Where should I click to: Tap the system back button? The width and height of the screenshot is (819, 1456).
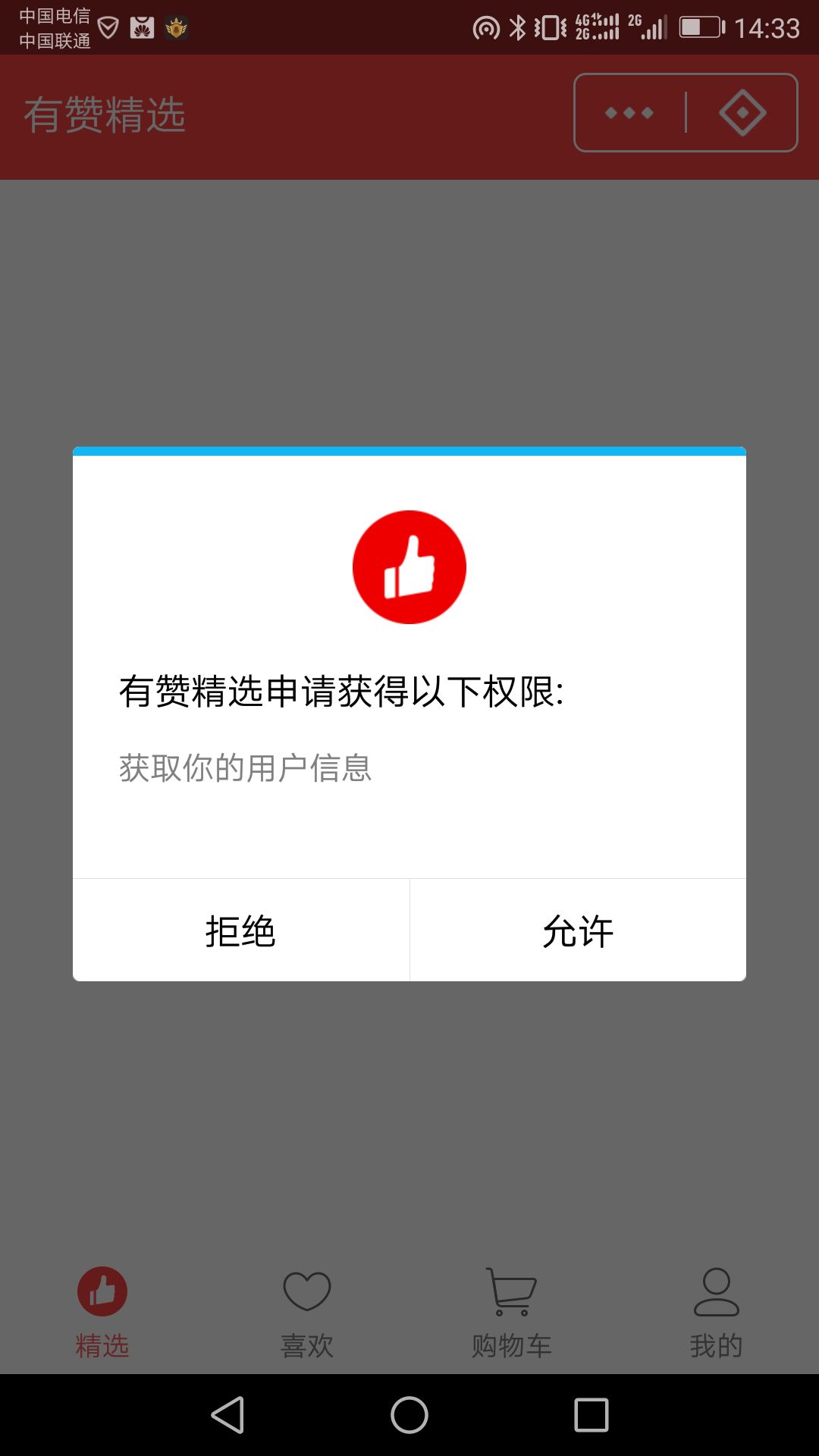pos(227,1415)
